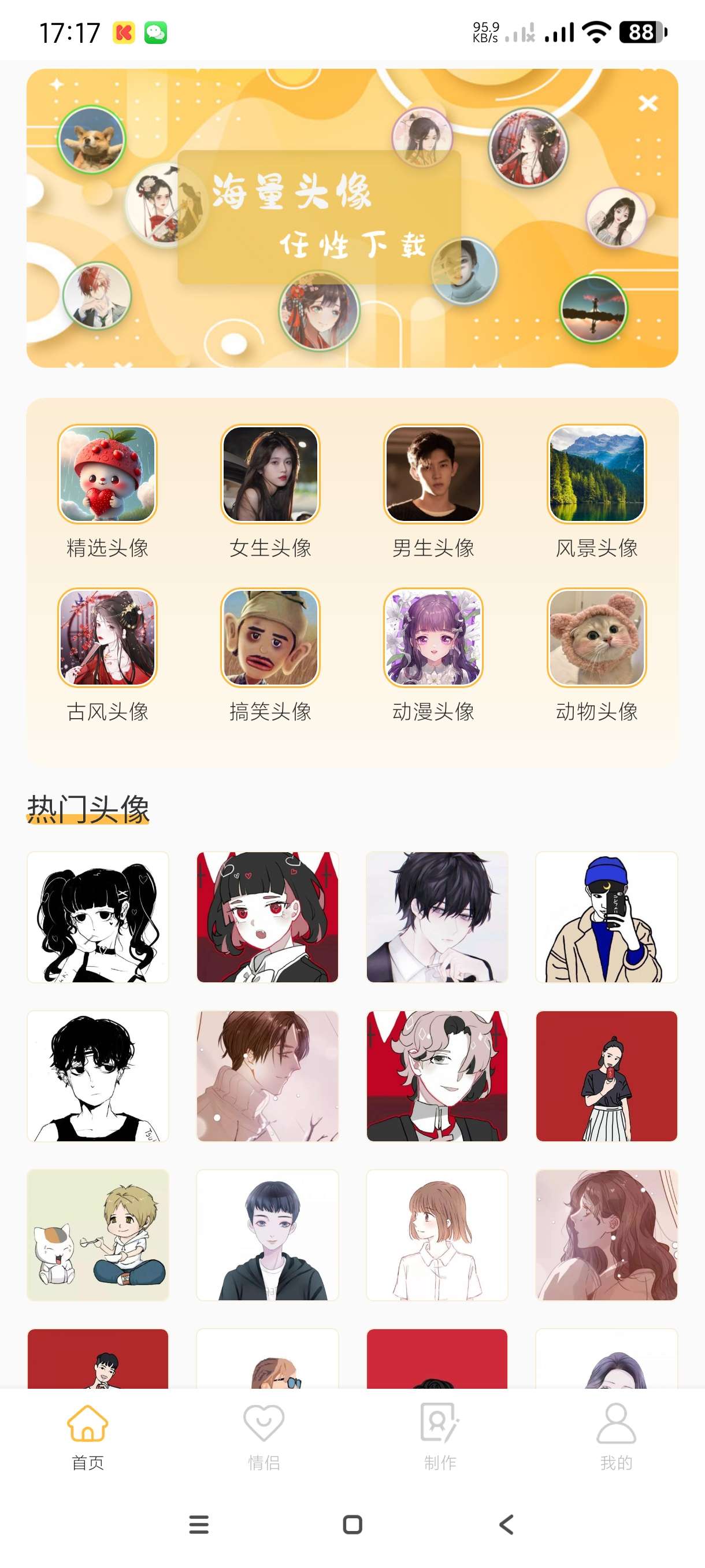705x1568 pixels.
Task: Tap the 首页 home tab
Action: [88, 1437]
